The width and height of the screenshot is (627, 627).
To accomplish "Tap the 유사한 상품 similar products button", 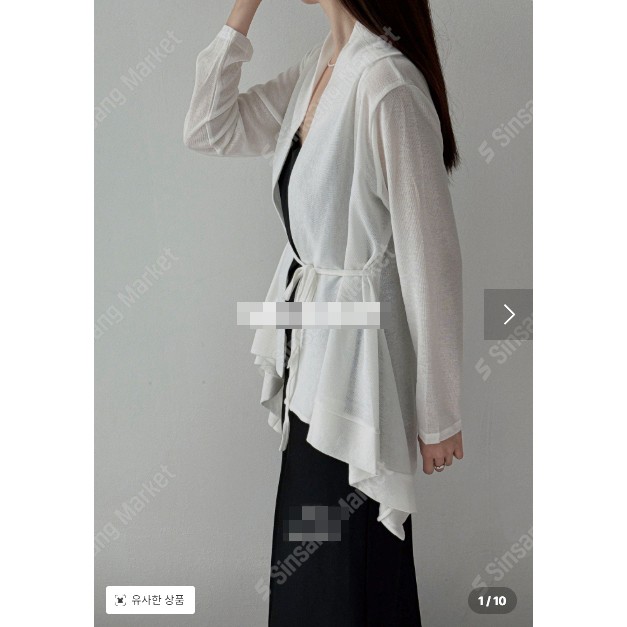I will [x=150, y=600].
